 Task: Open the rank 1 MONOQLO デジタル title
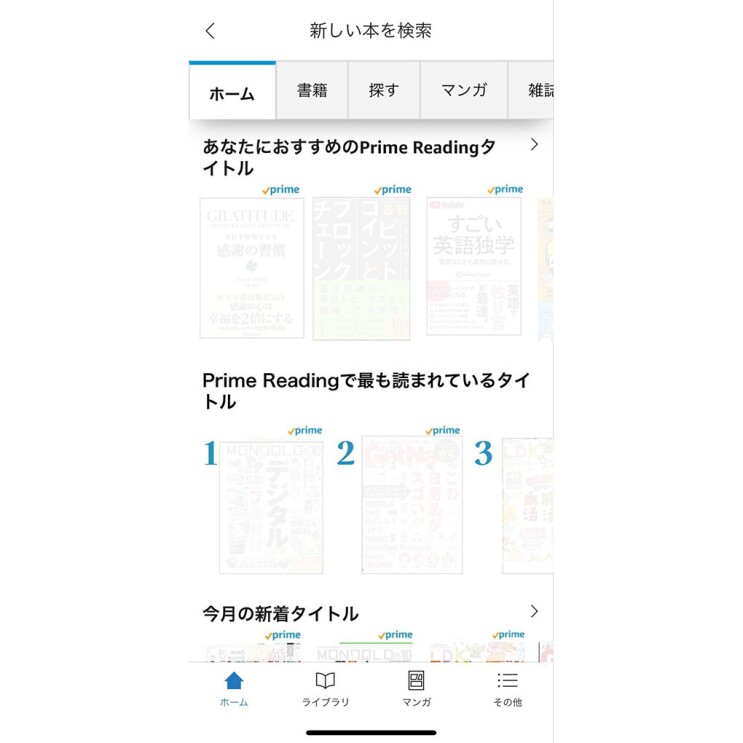271,505
